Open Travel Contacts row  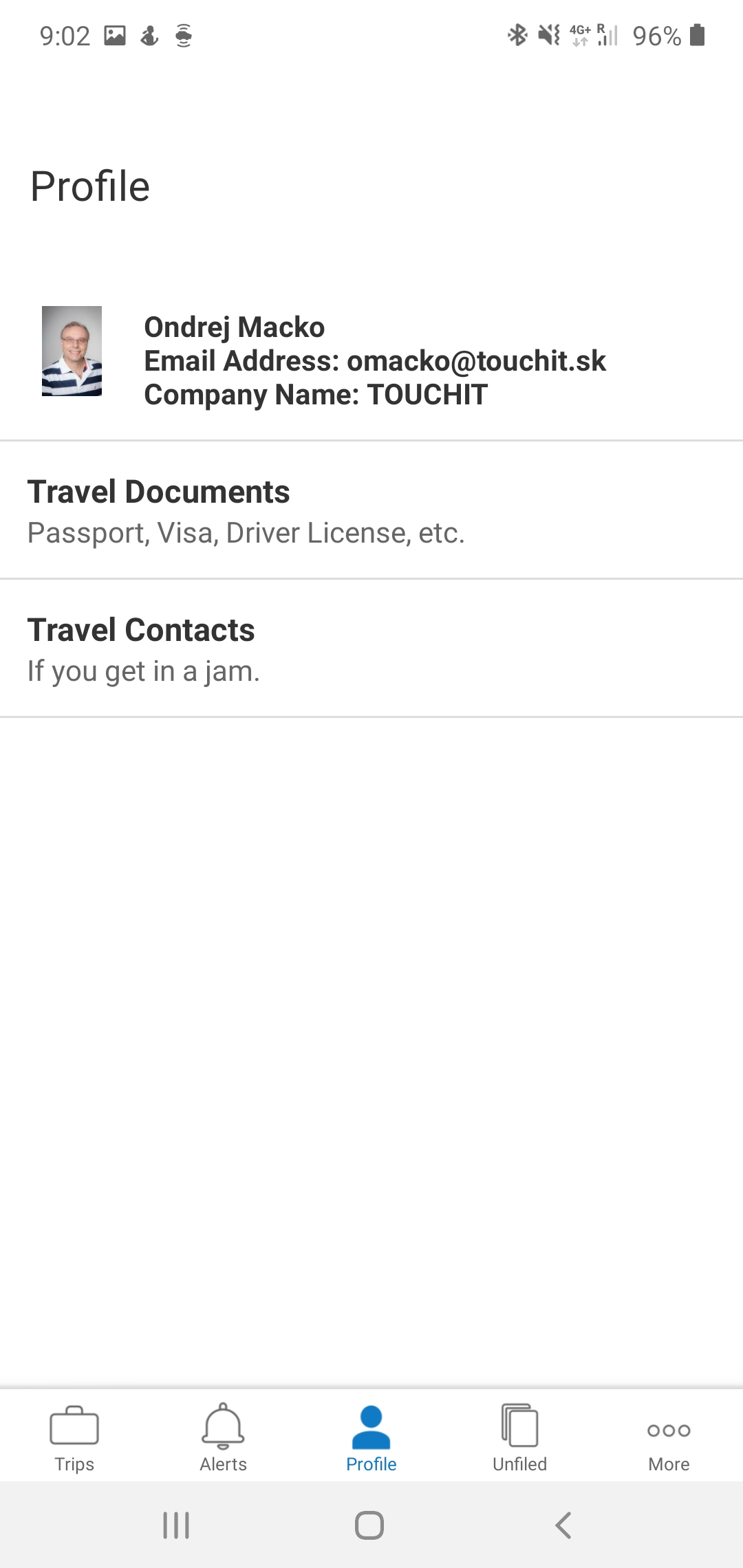[371, 649]
